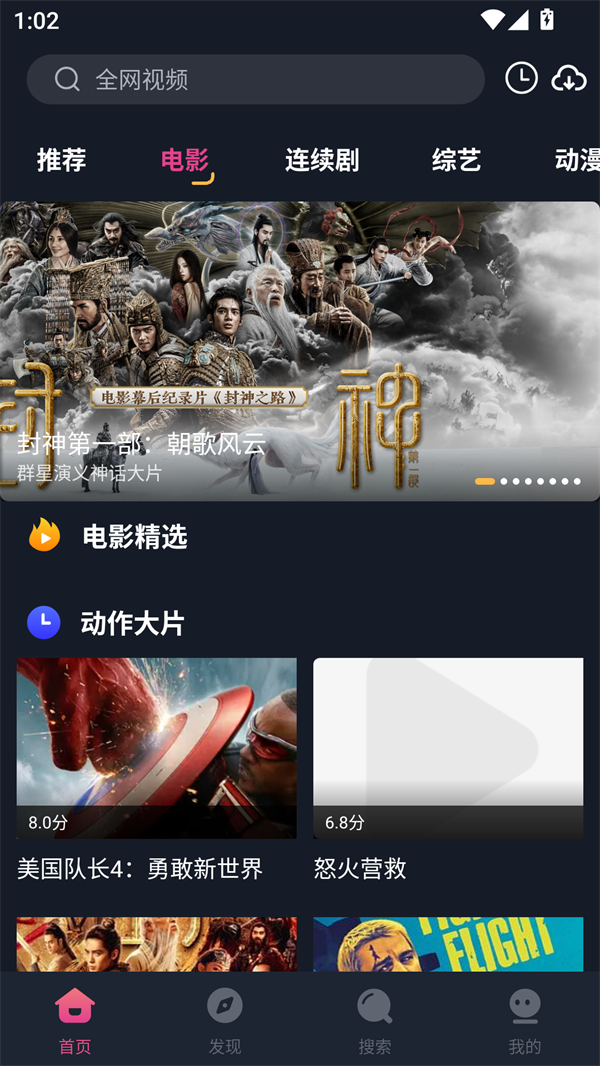Go to the 综艺 tab
The height and width of the screenshot is (1066, 600).
pos(457,160)
